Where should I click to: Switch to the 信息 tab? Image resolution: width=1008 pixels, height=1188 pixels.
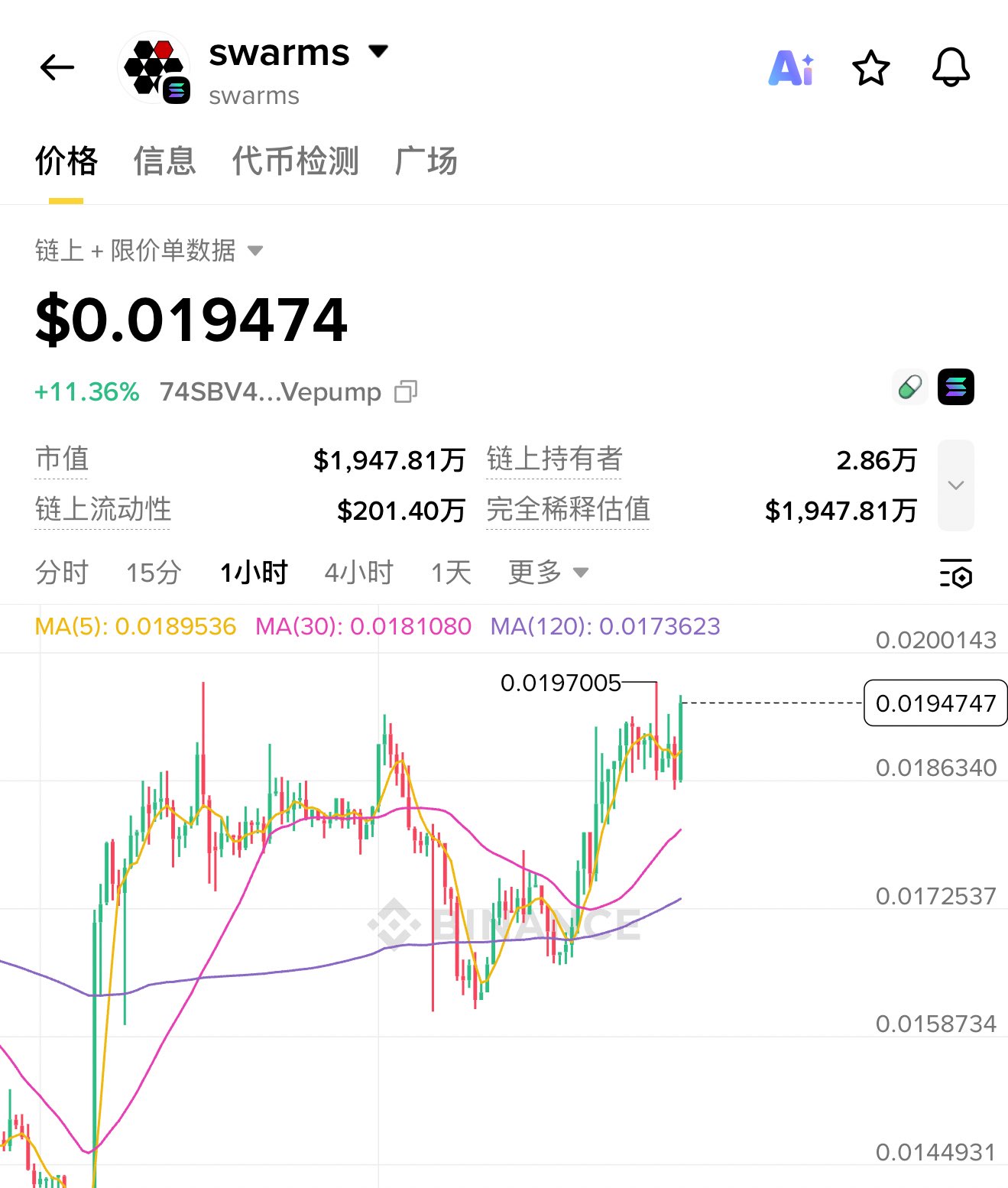click(164, 161)
